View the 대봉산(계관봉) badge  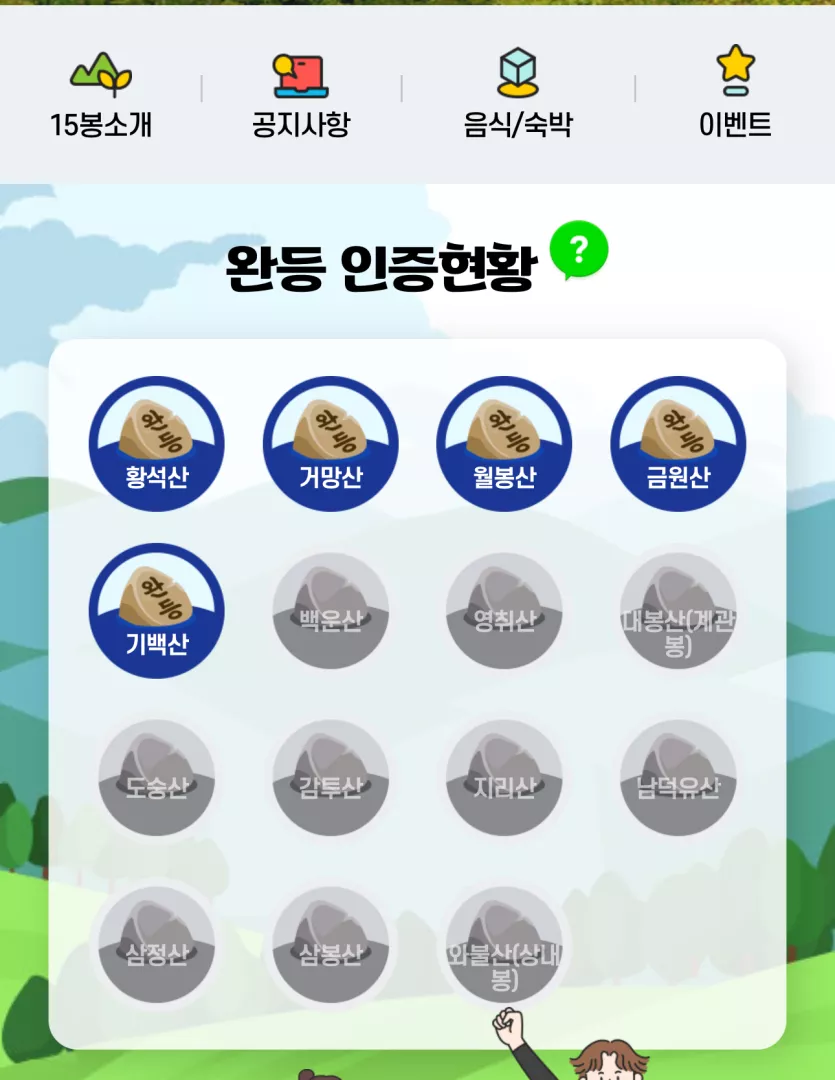click(x=678, y=611)
